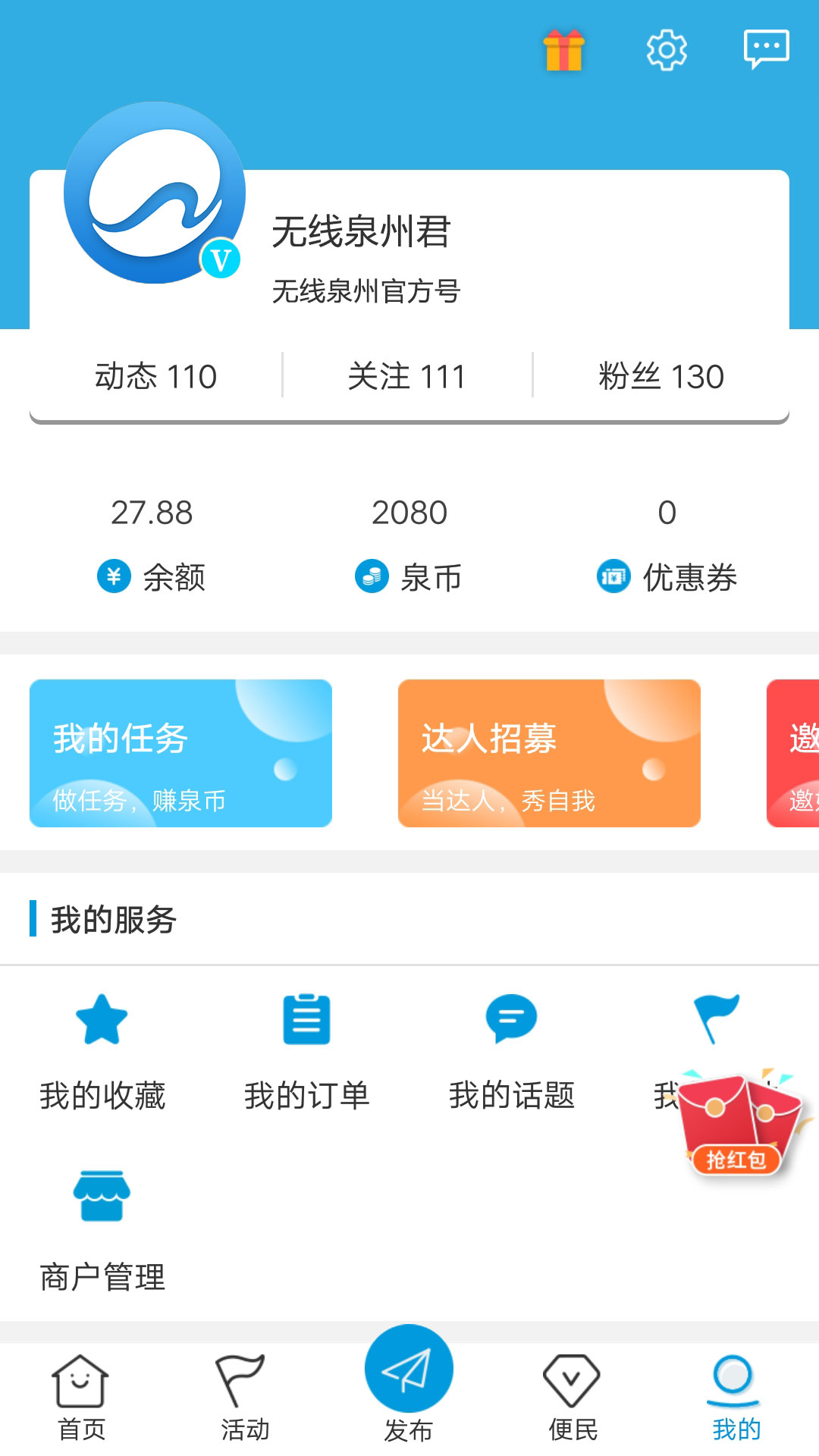The height and width of the screenshot is (1456, 819).
Task: Open the 我的任务 card
Action: 181,753
